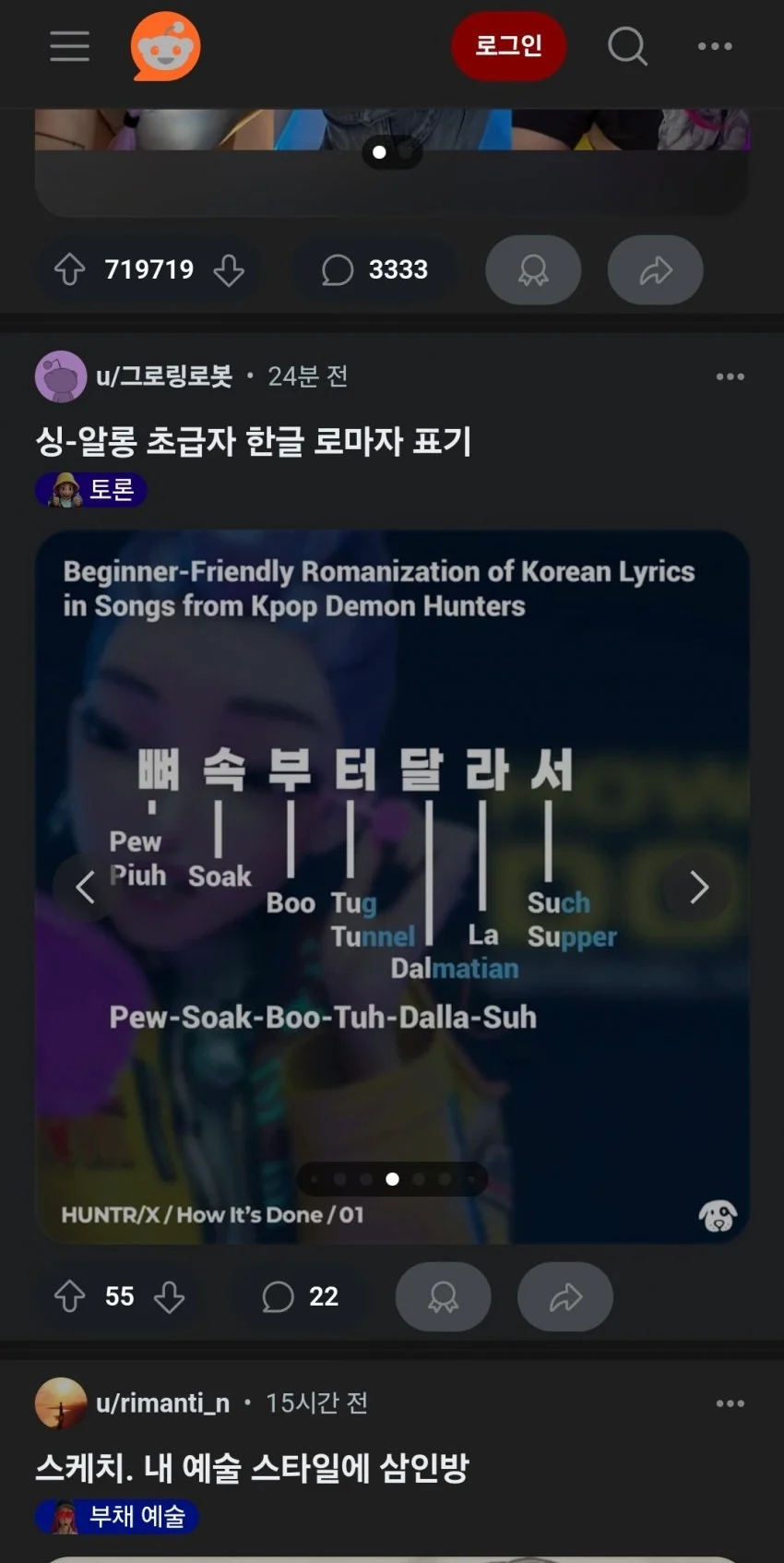Downvote the post with 719719 votes

tap(229, 270)
